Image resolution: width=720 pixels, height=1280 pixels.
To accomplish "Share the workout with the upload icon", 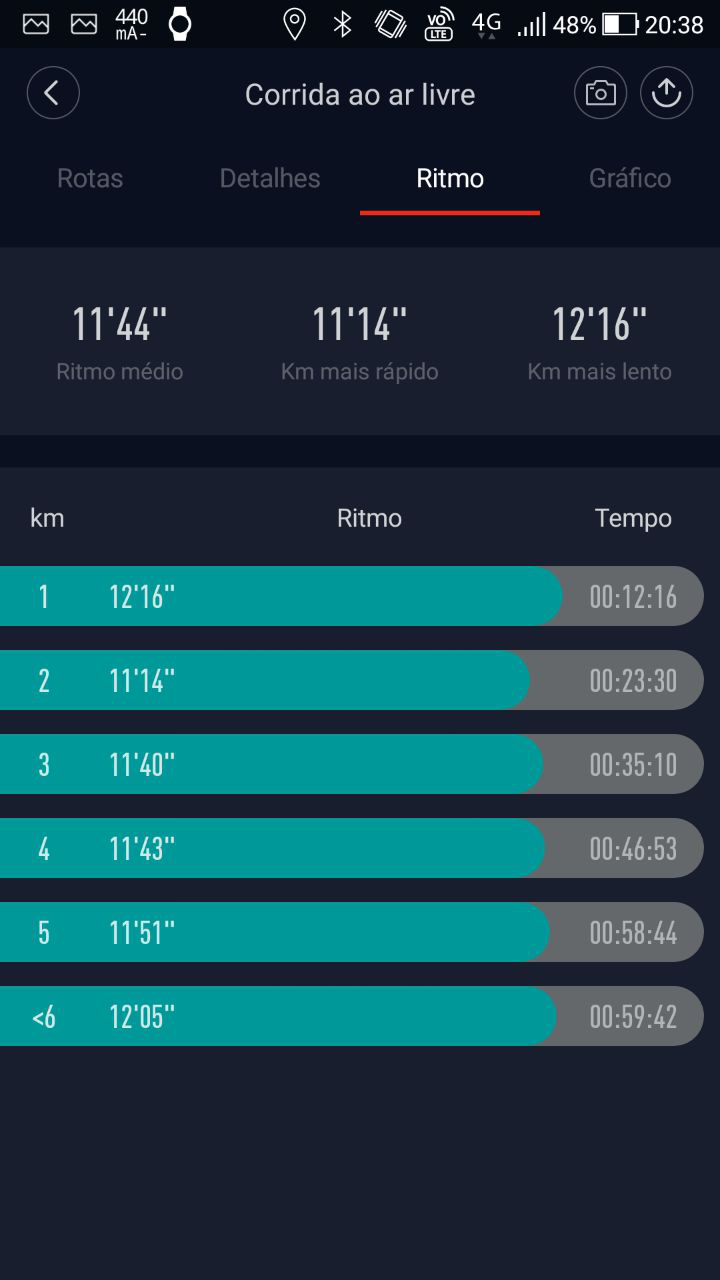I will click(667, 94).
